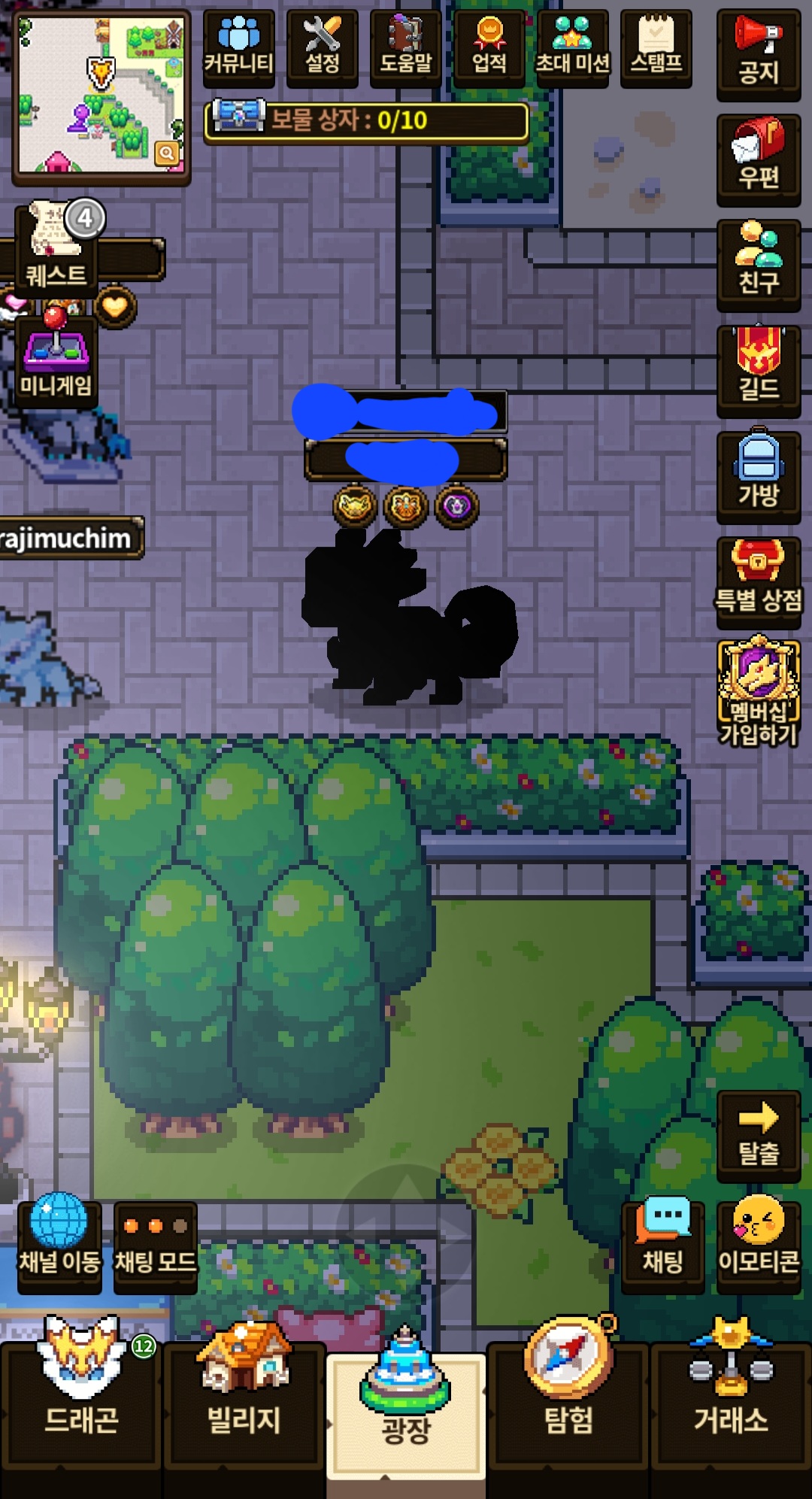Image resolution: width=812 pixels, height=1499 pixels.
Task: View 업적 achievements
Action: pos(489,48)
